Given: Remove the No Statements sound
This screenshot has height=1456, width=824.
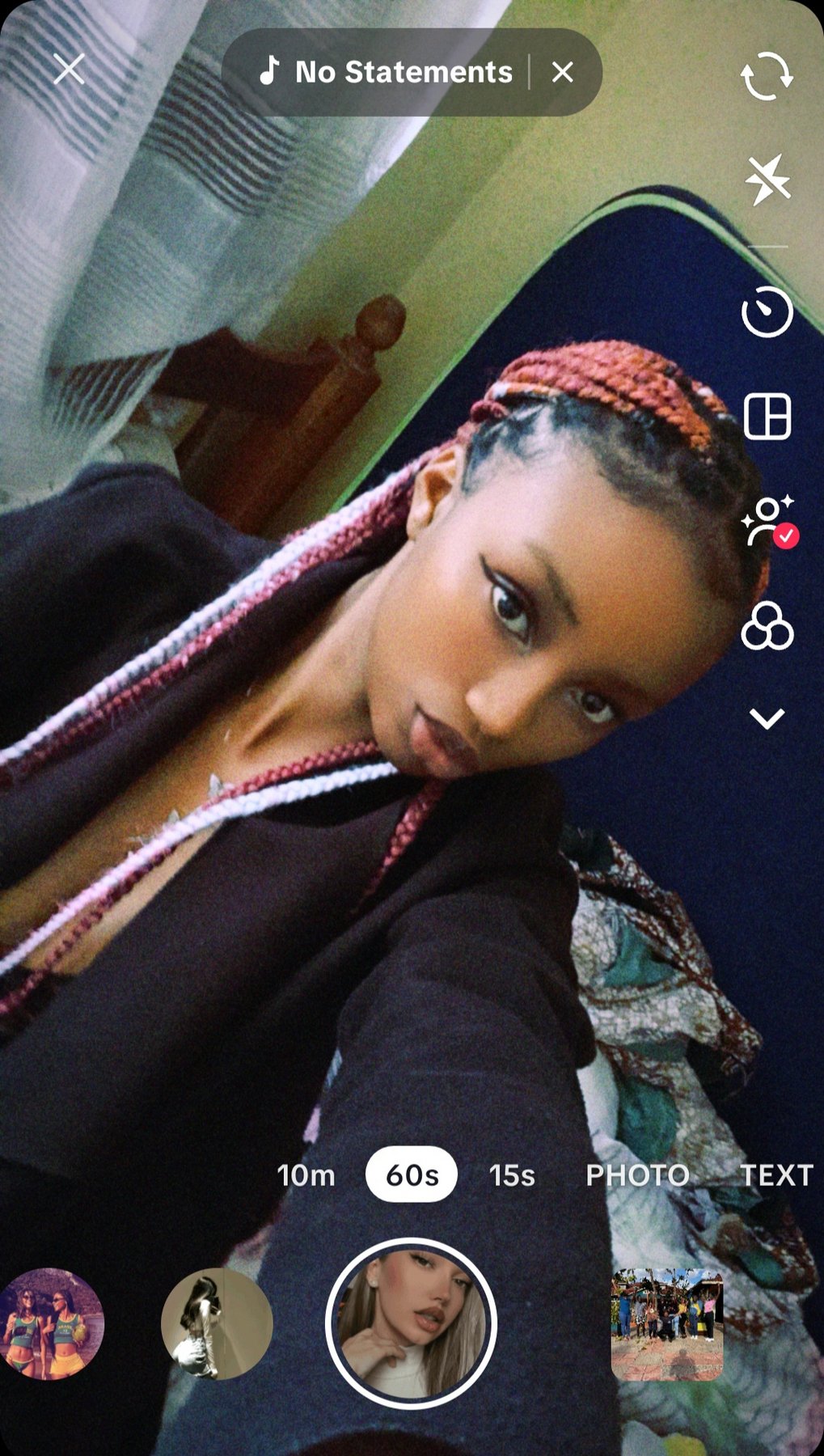Looking at the screenshot, I should coord(563,73).
